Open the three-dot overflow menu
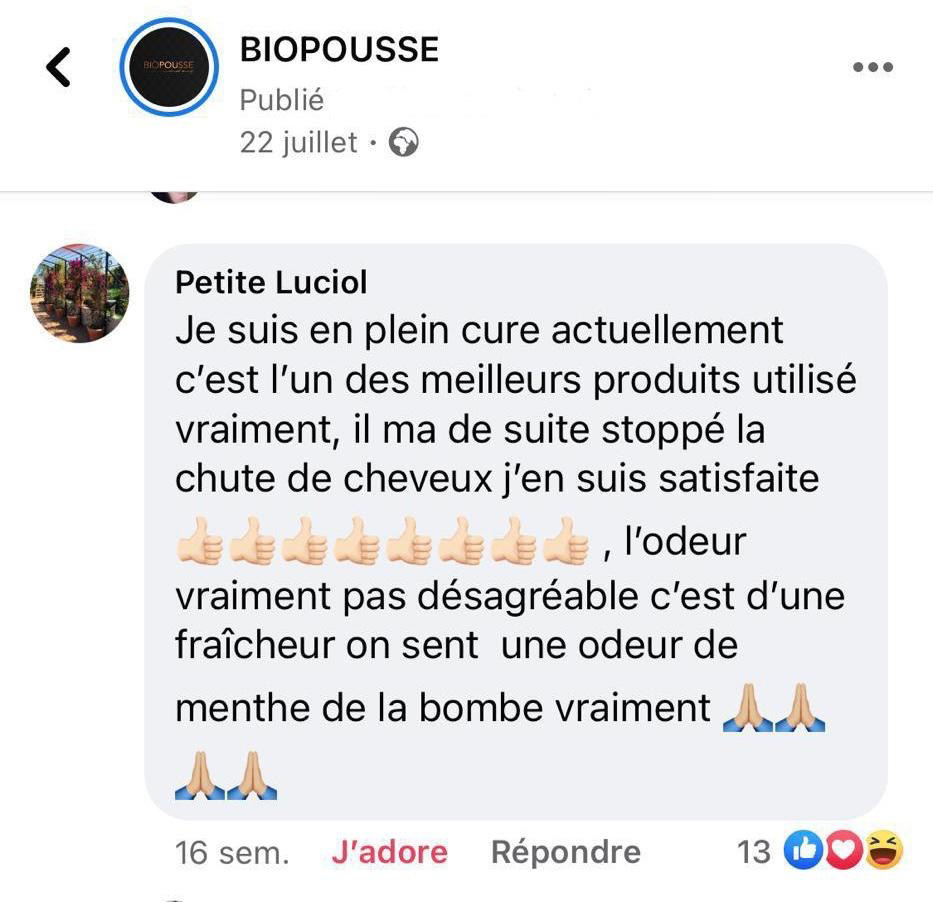933x902 pixels. (871, 68)
